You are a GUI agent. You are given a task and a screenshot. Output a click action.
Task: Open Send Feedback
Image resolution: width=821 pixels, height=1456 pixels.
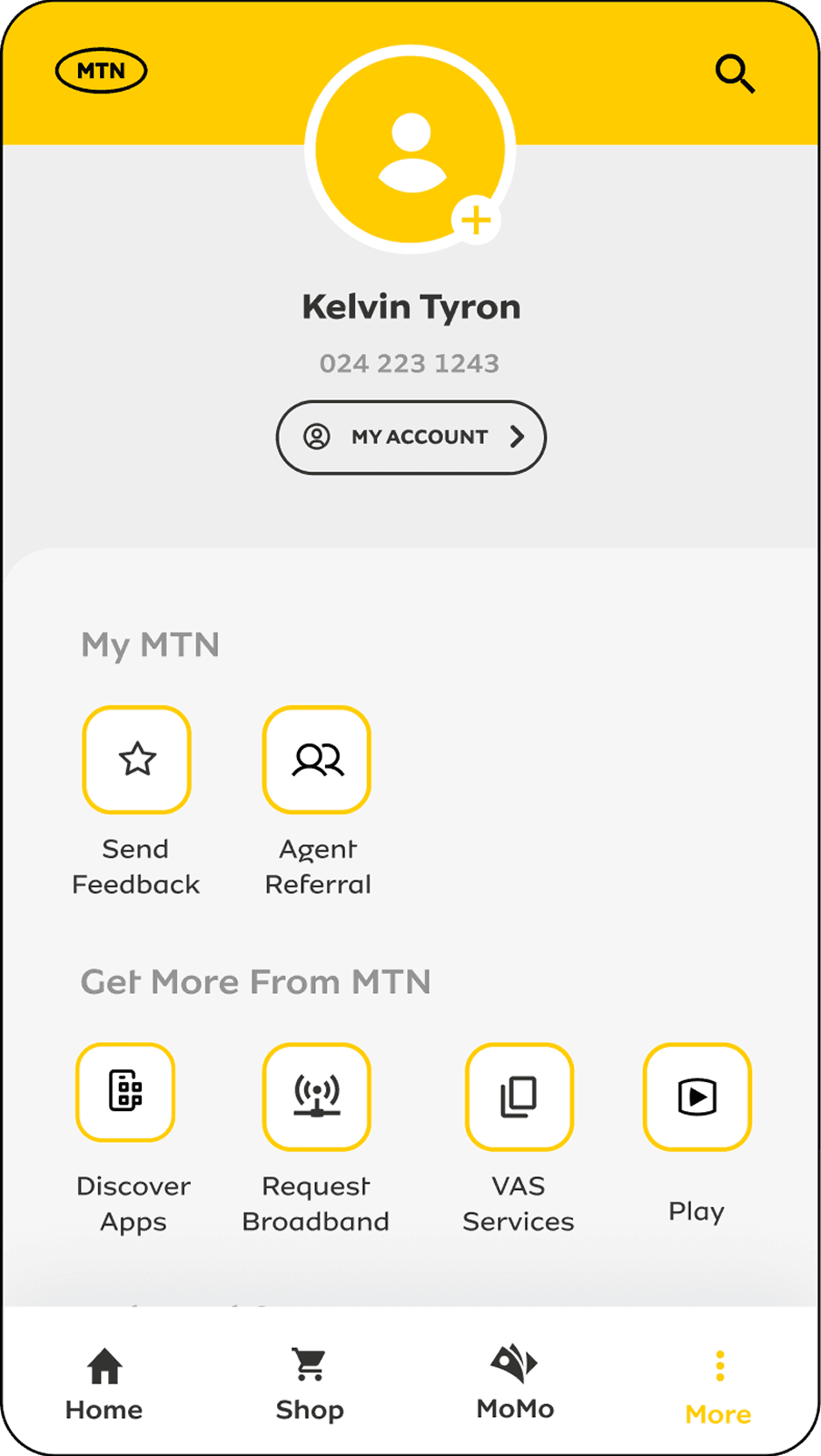coord(136,760)
